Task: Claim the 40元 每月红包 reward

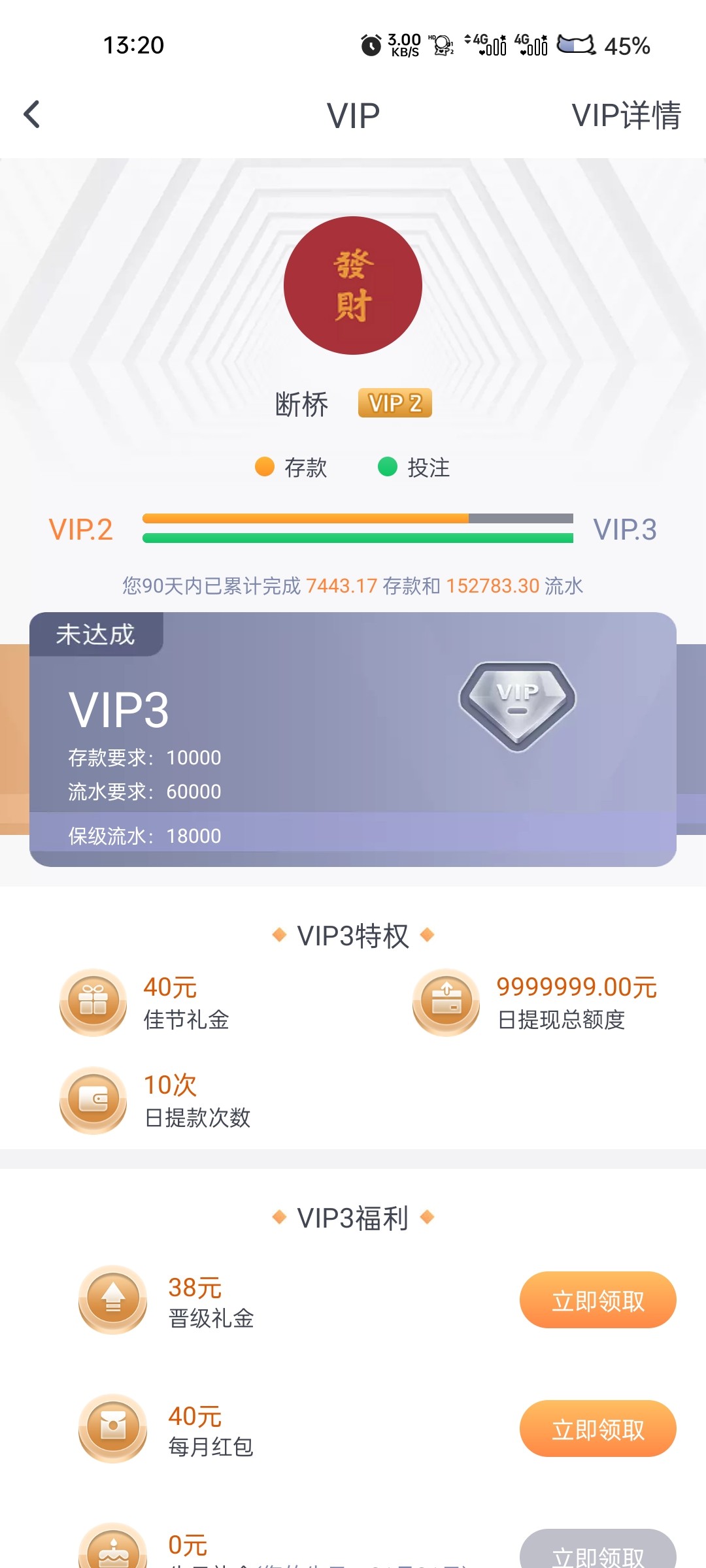Action: [597, 1429]
